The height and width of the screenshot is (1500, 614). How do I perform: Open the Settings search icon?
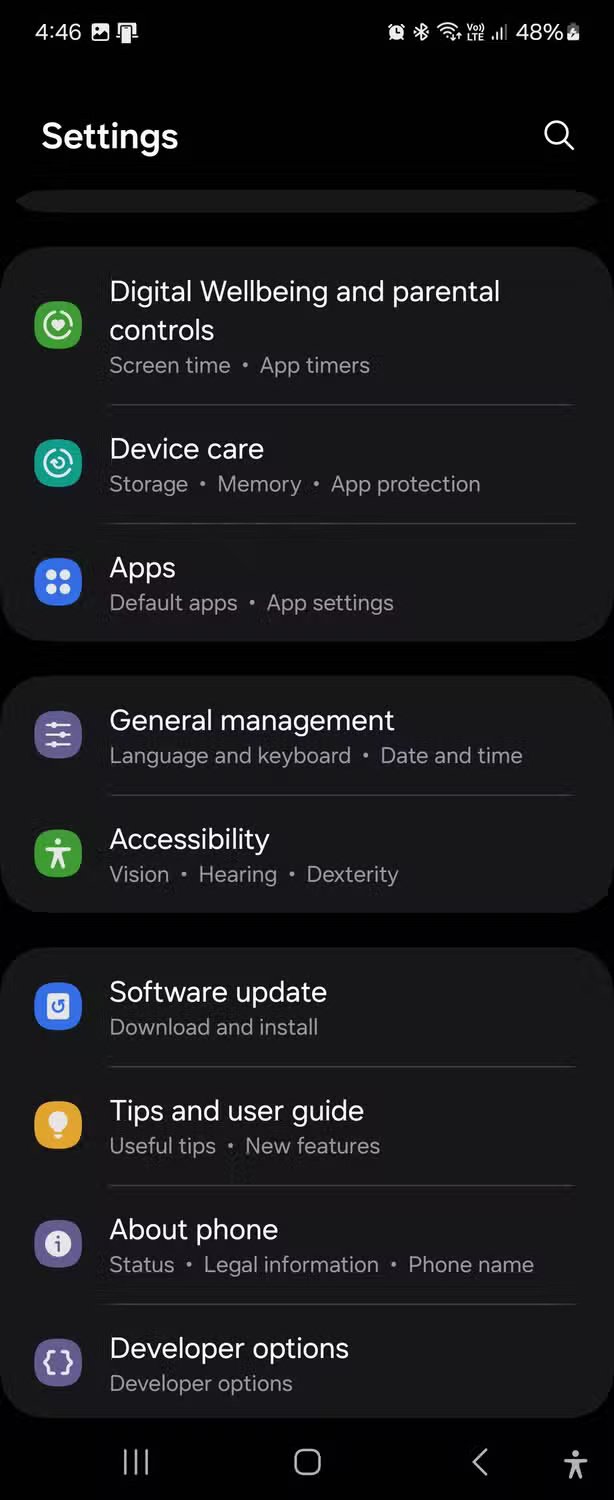pos(558,136)
